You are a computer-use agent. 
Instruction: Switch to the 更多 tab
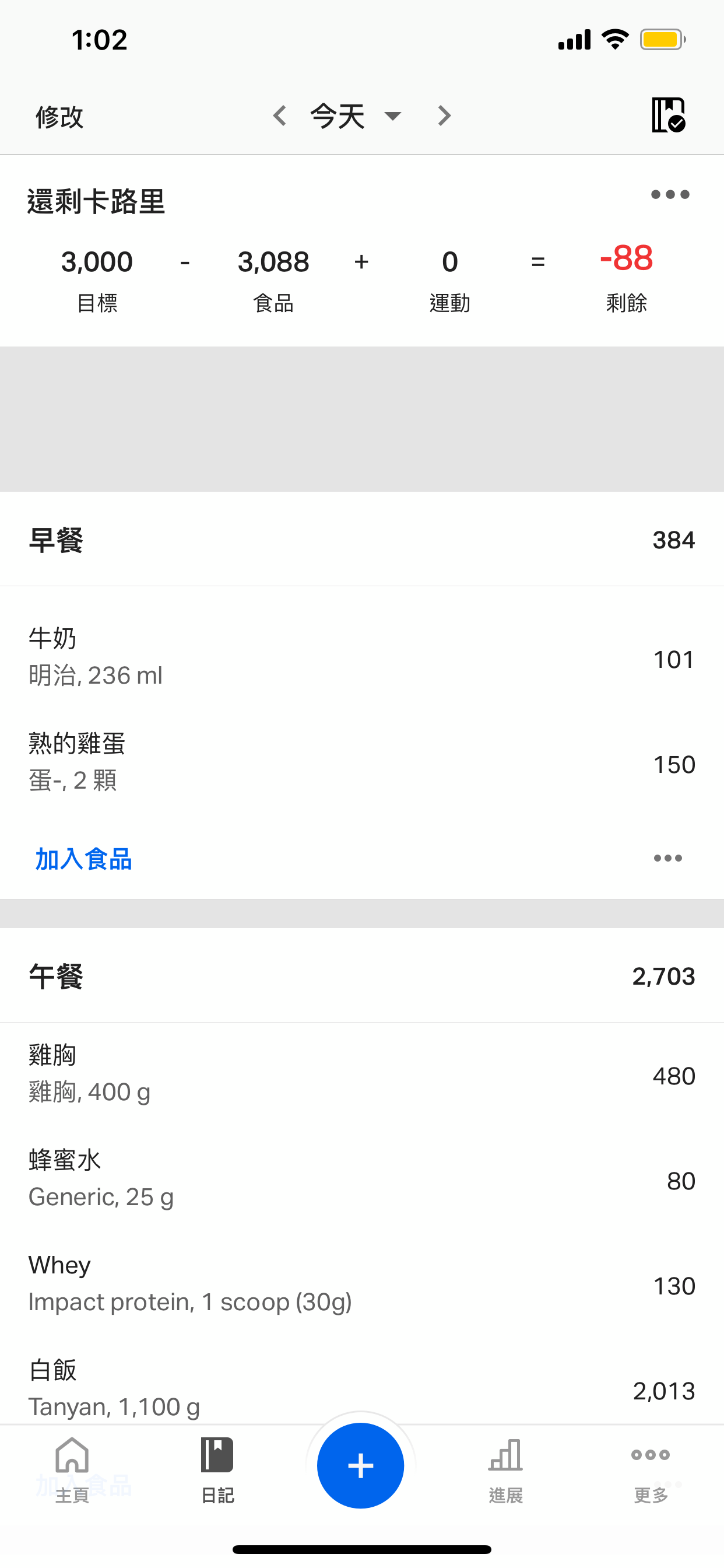(651, 1469)
